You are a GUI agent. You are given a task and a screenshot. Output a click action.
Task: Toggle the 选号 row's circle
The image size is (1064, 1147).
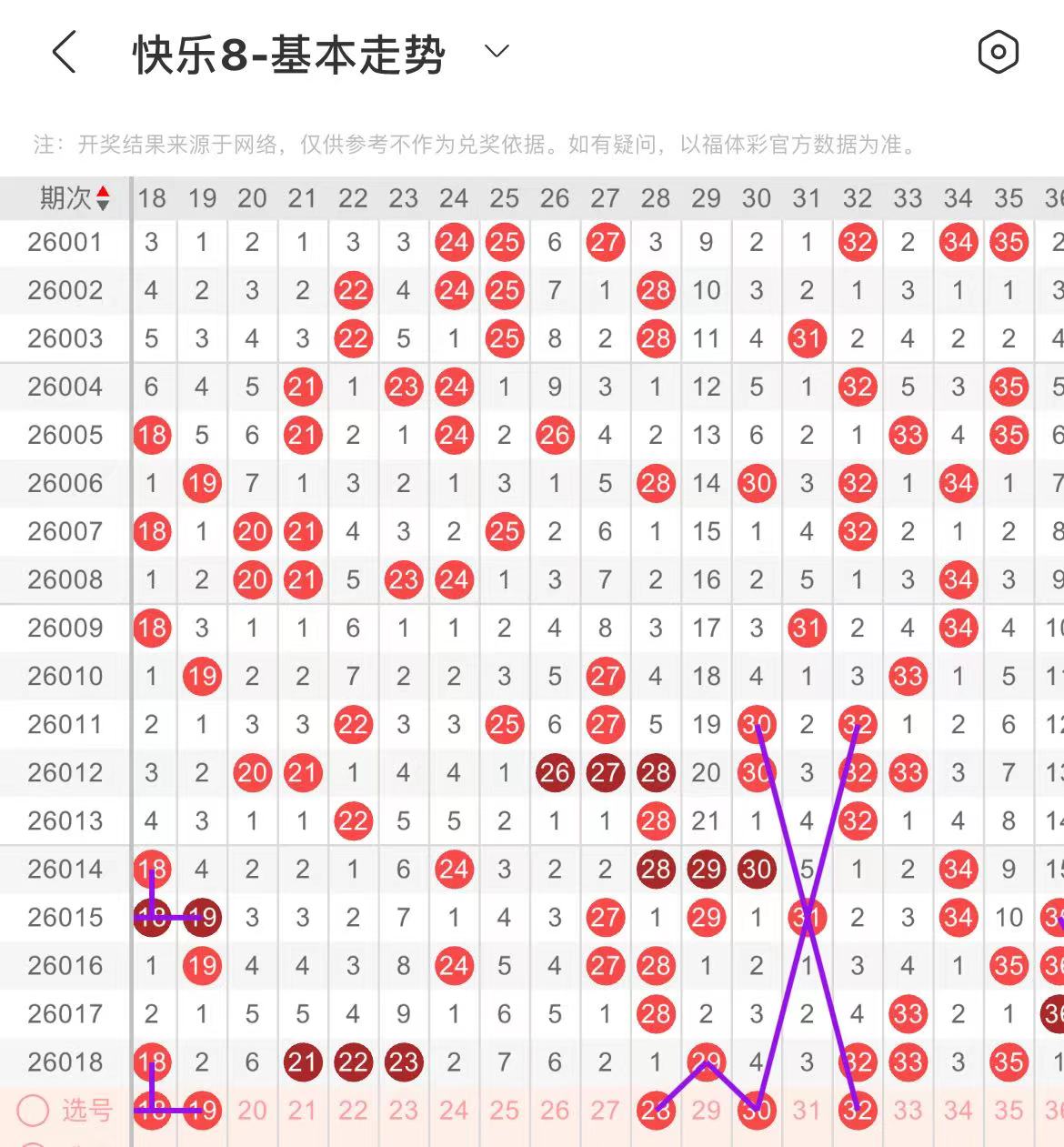coord(34,1111)
